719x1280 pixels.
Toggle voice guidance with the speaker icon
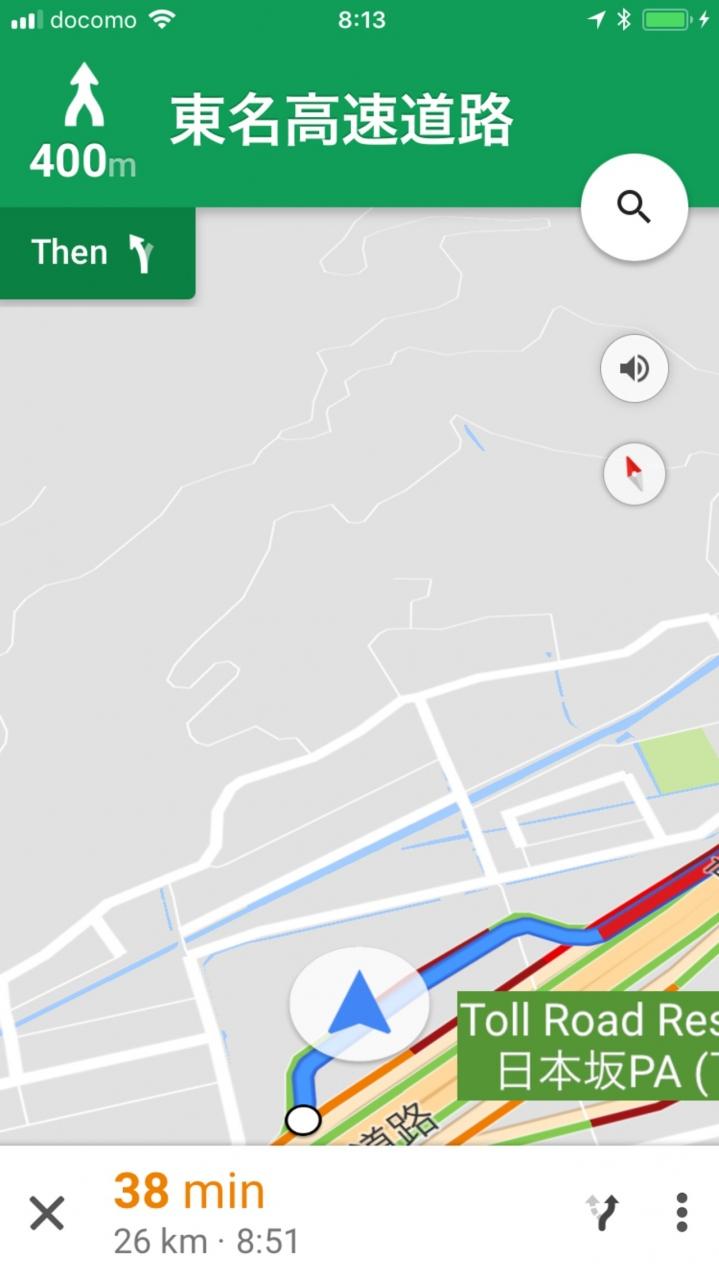click(634, 369)
